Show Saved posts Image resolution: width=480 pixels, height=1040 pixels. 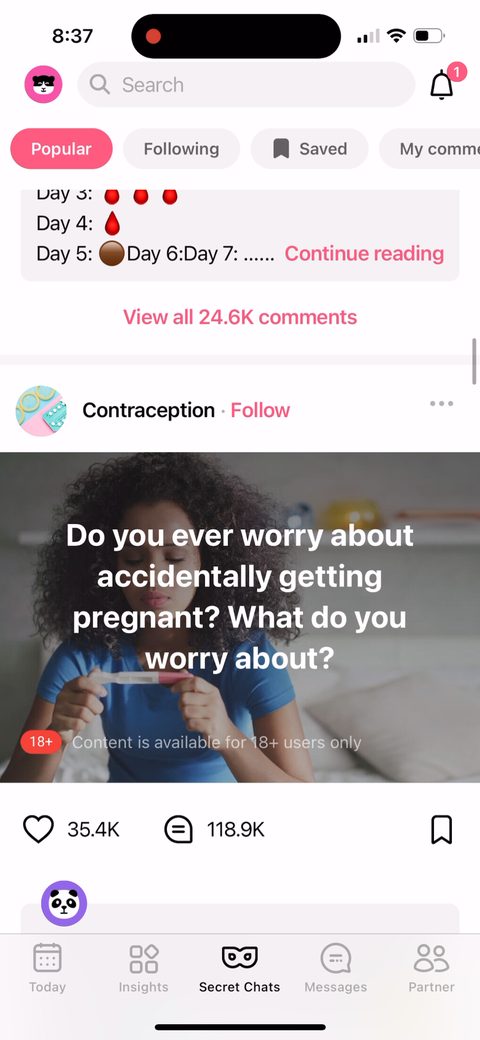(309, 149)
